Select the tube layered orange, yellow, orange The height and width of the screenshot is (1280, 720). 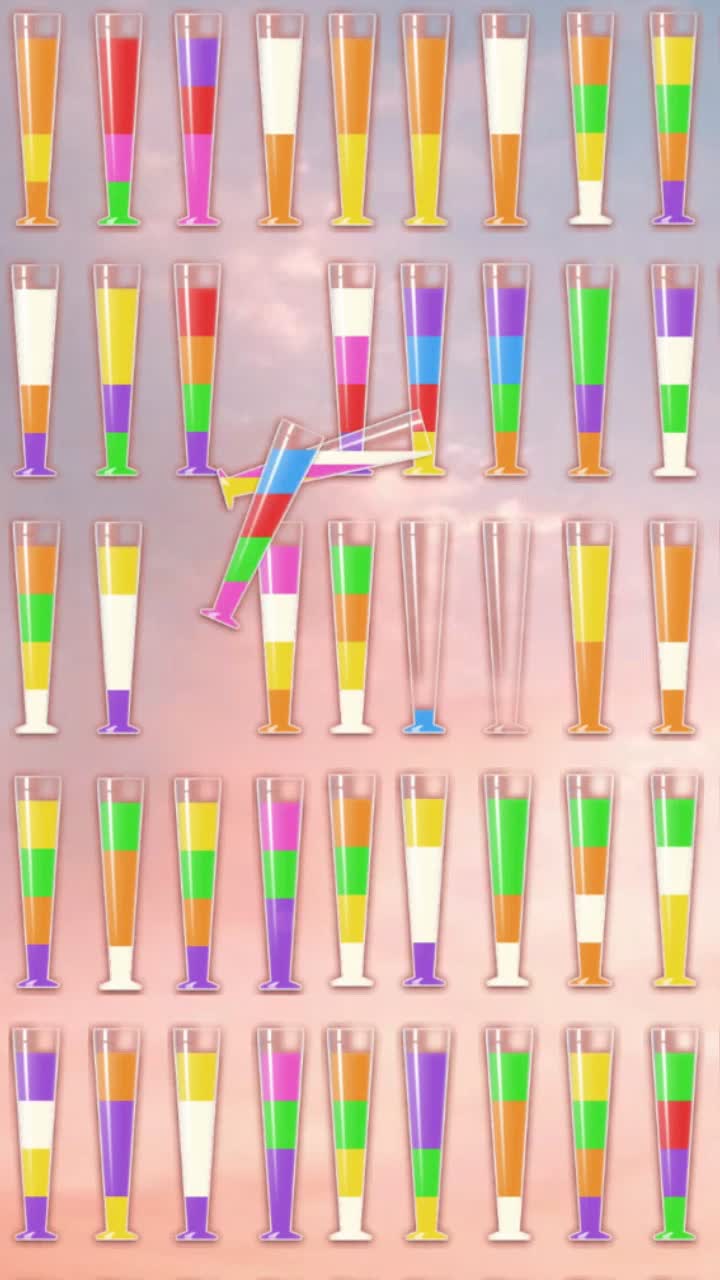tap(37, 120)
